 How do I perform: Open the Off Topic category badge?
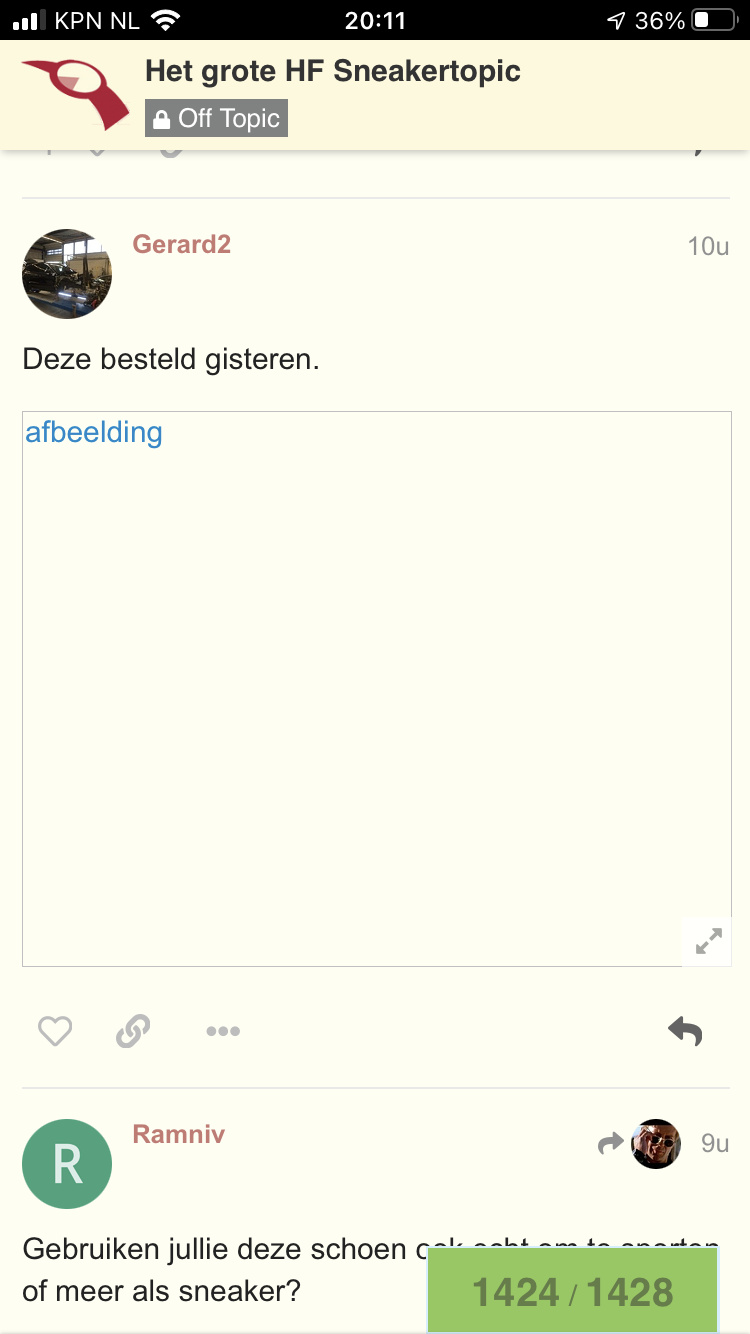coord(216,118)
